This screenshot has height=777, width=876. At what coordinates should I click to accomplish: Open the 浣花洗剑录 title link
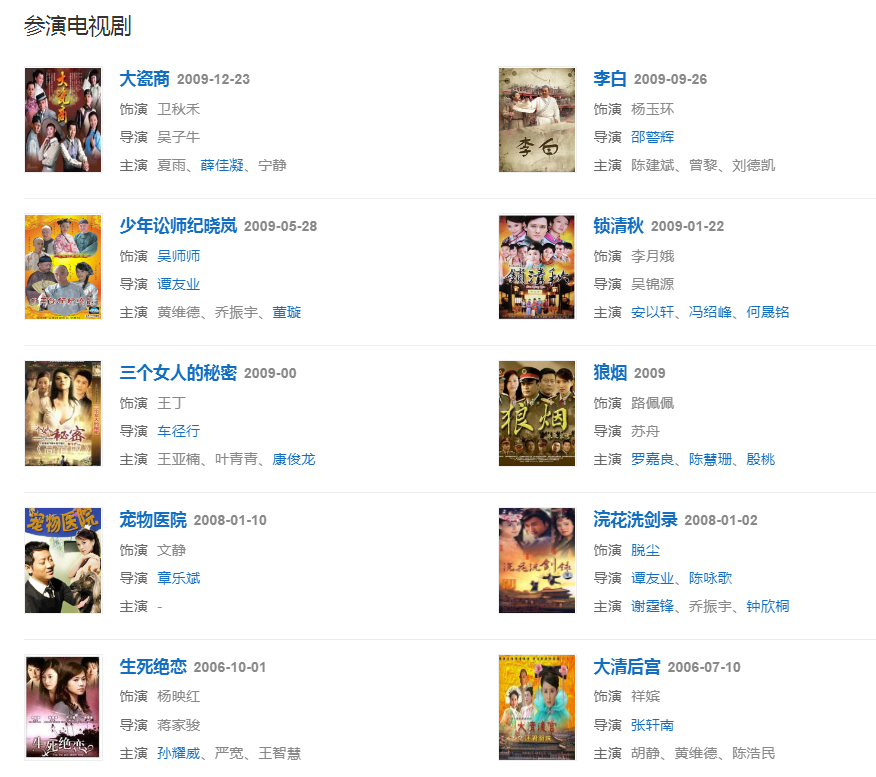coord(635,520)
